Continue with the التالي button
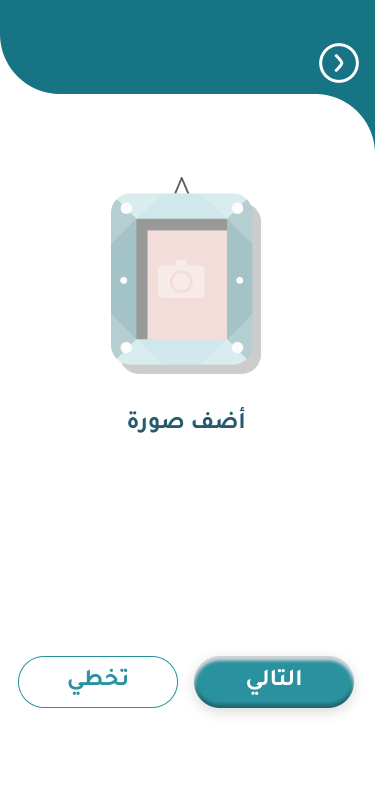 tap(274, 682)
